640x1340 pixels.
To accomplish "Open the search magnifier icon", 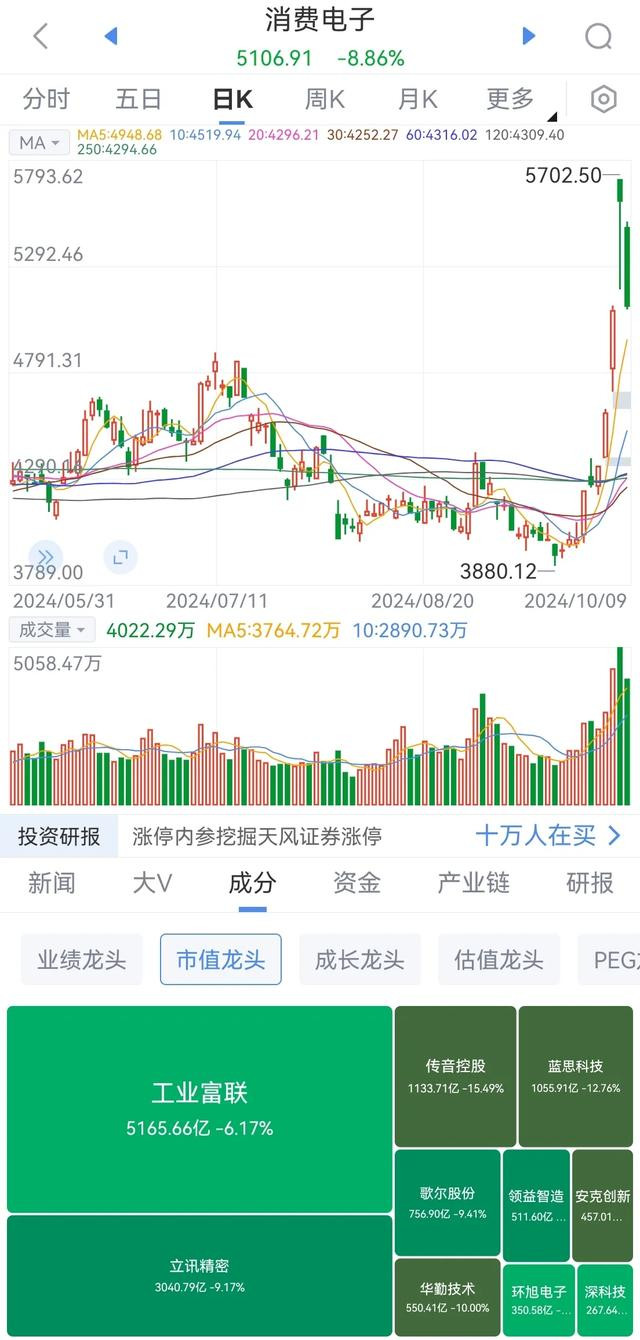I will coord(598,37).
